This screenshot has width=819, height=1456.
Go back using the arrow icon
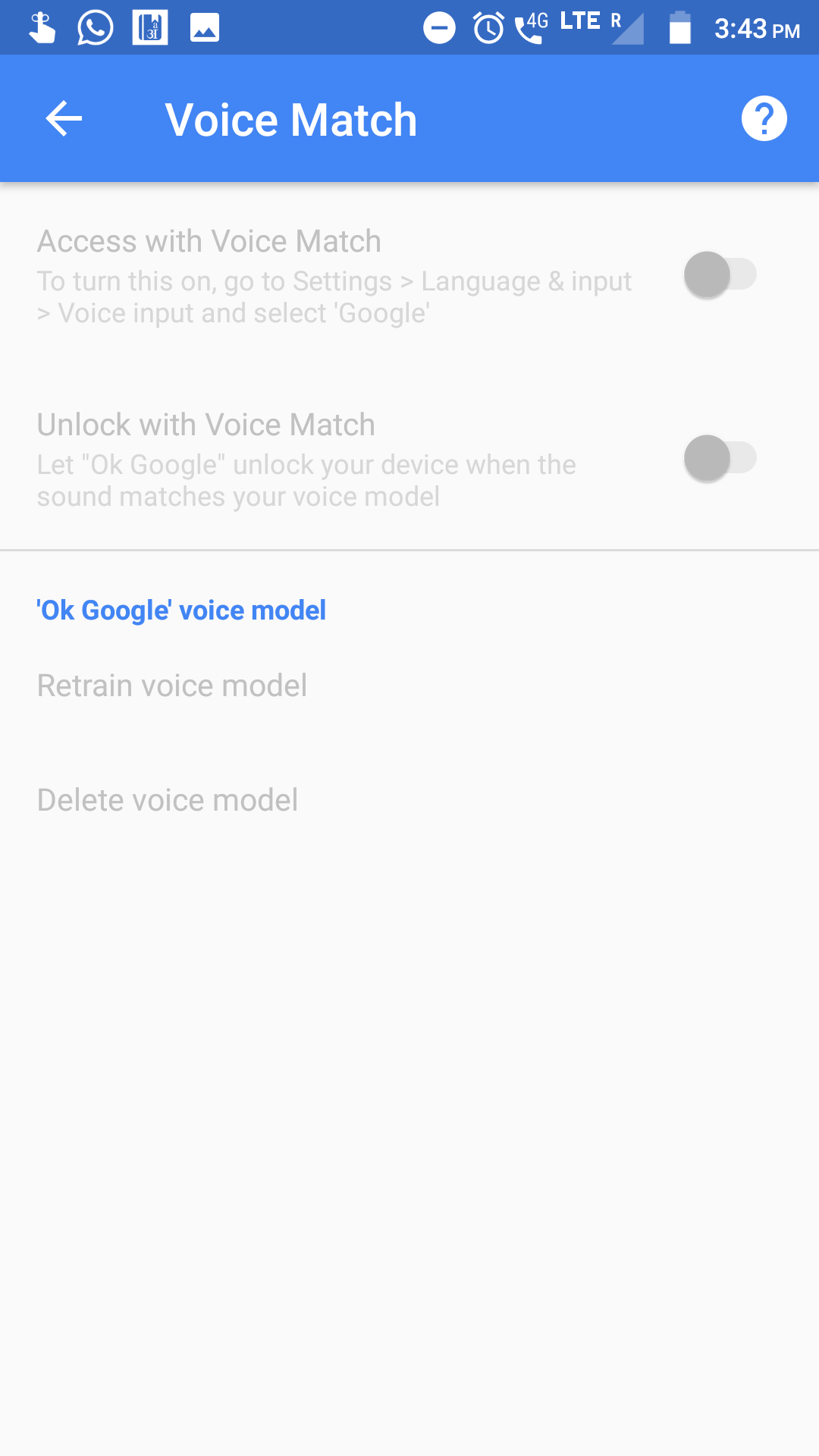pos(64,119)
